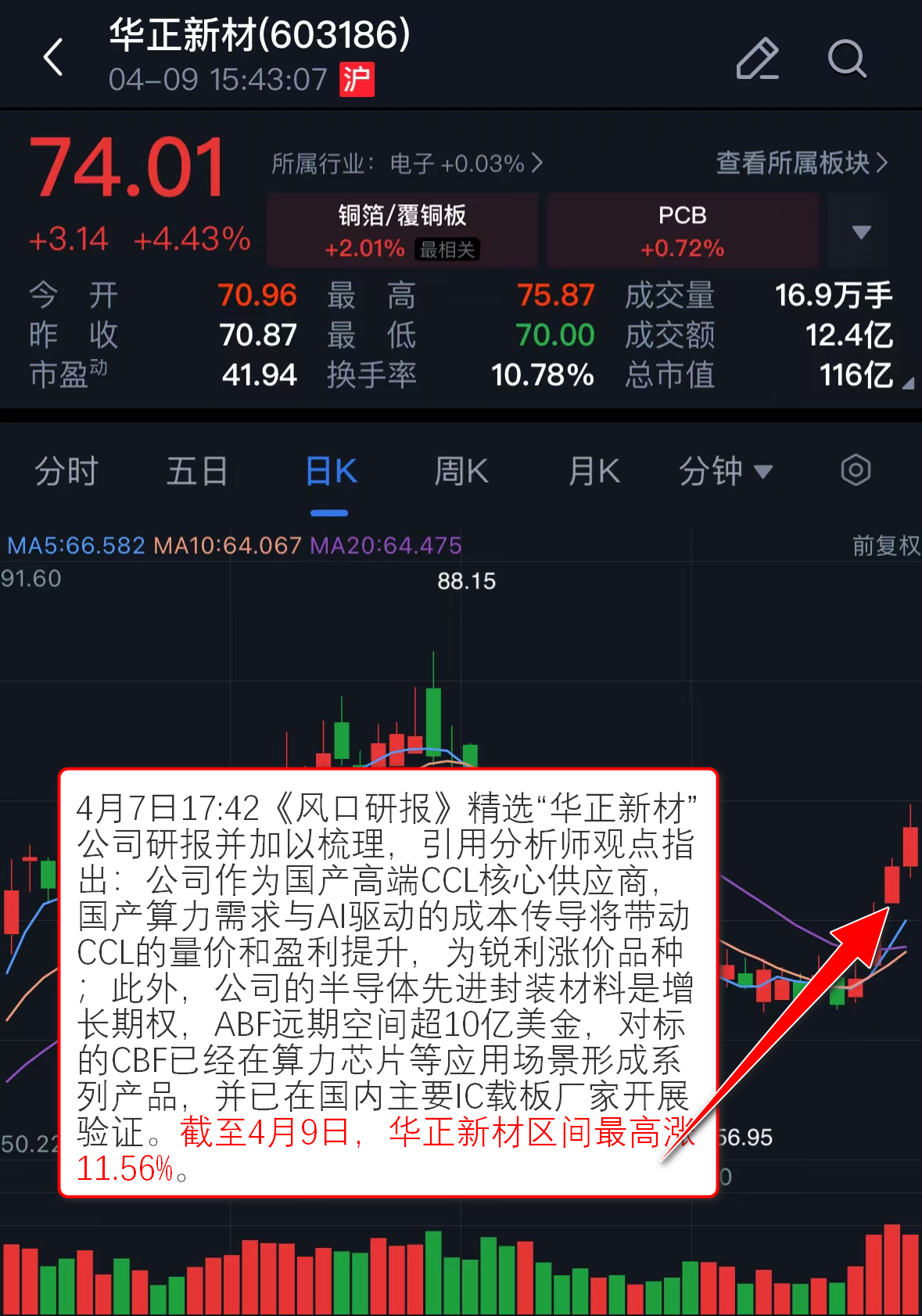Switch to the 分时 chart tab

66,472
